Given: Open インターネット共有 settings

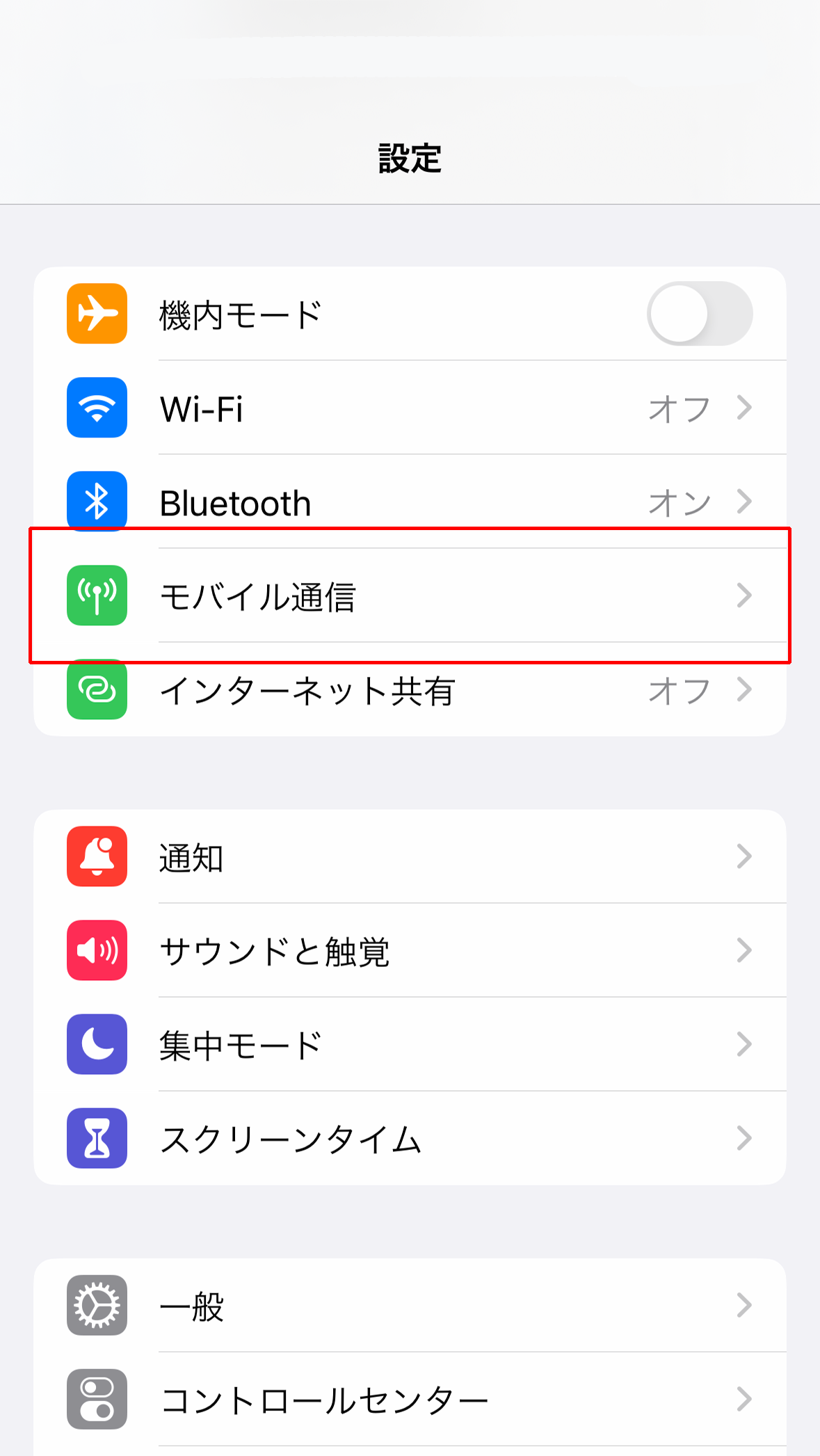Looking at the screenshot, I should (410, 689).
